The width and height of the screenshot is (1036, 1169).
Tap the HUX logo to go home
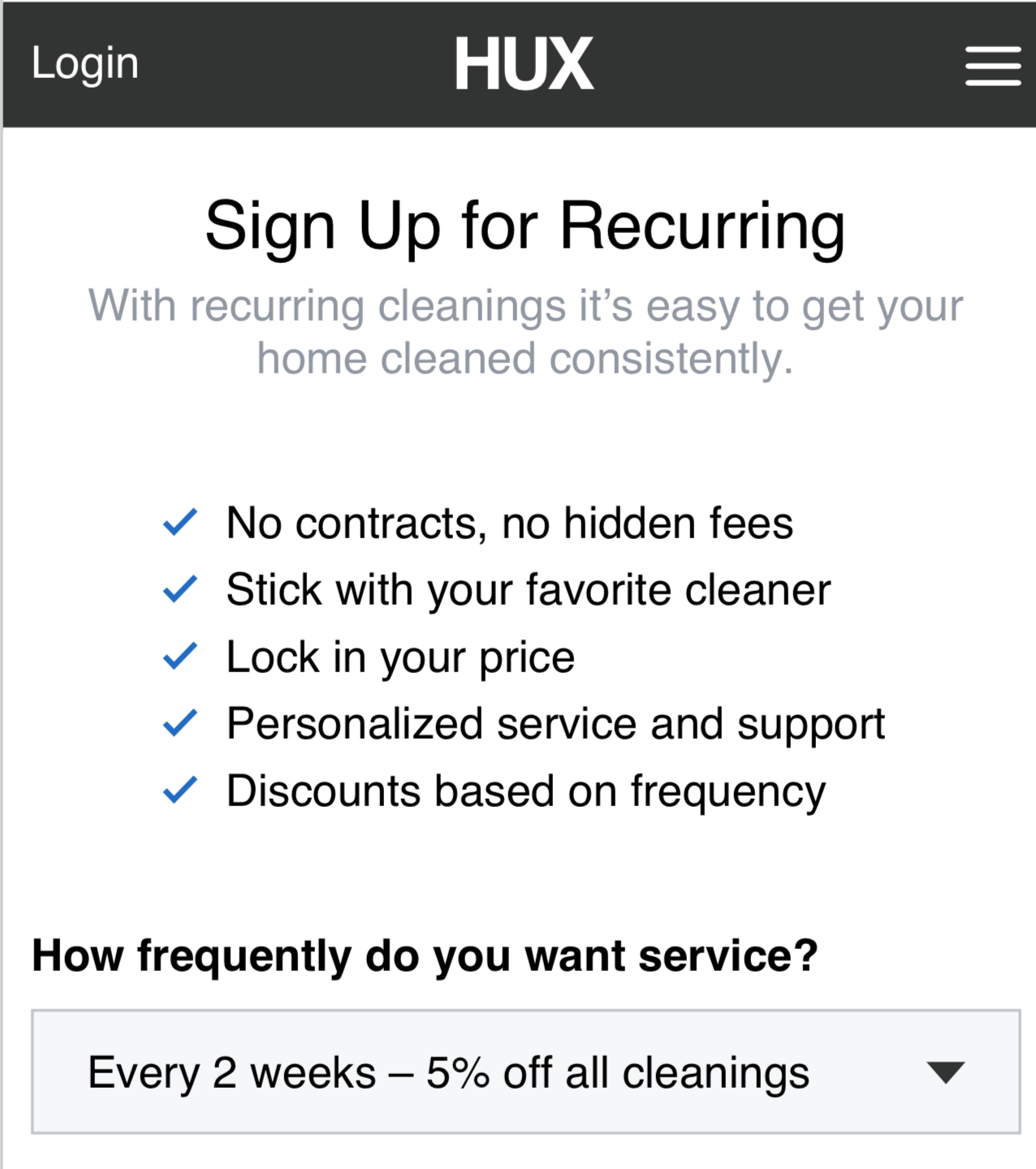tap(524, 63)
